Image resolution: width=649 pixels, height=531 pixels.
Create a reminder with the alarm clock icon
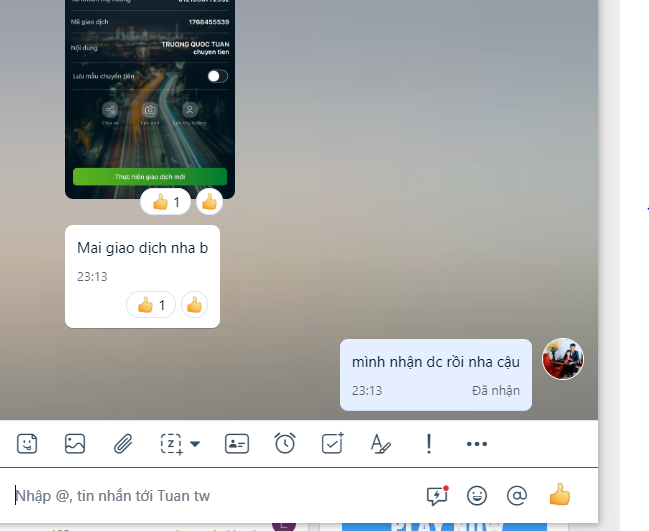click(285, 443)
